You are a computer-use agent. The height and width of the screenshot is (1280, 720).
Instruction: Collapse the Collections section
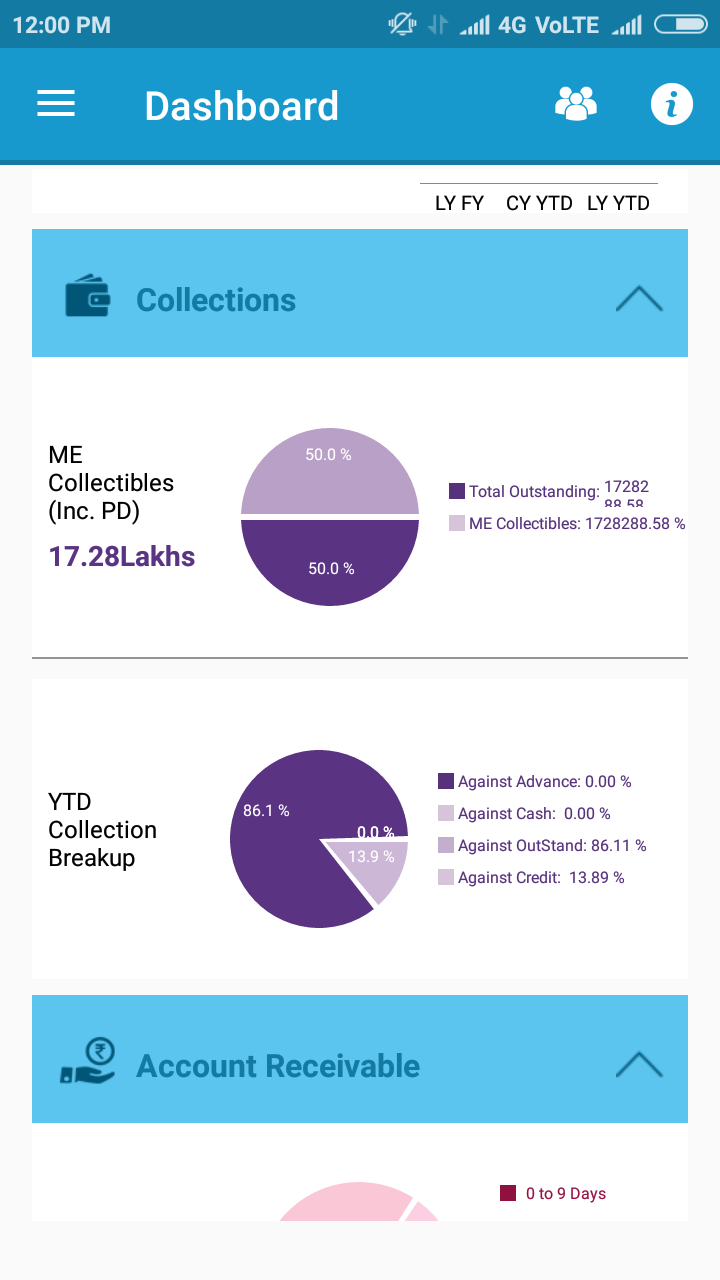(639, 299)
